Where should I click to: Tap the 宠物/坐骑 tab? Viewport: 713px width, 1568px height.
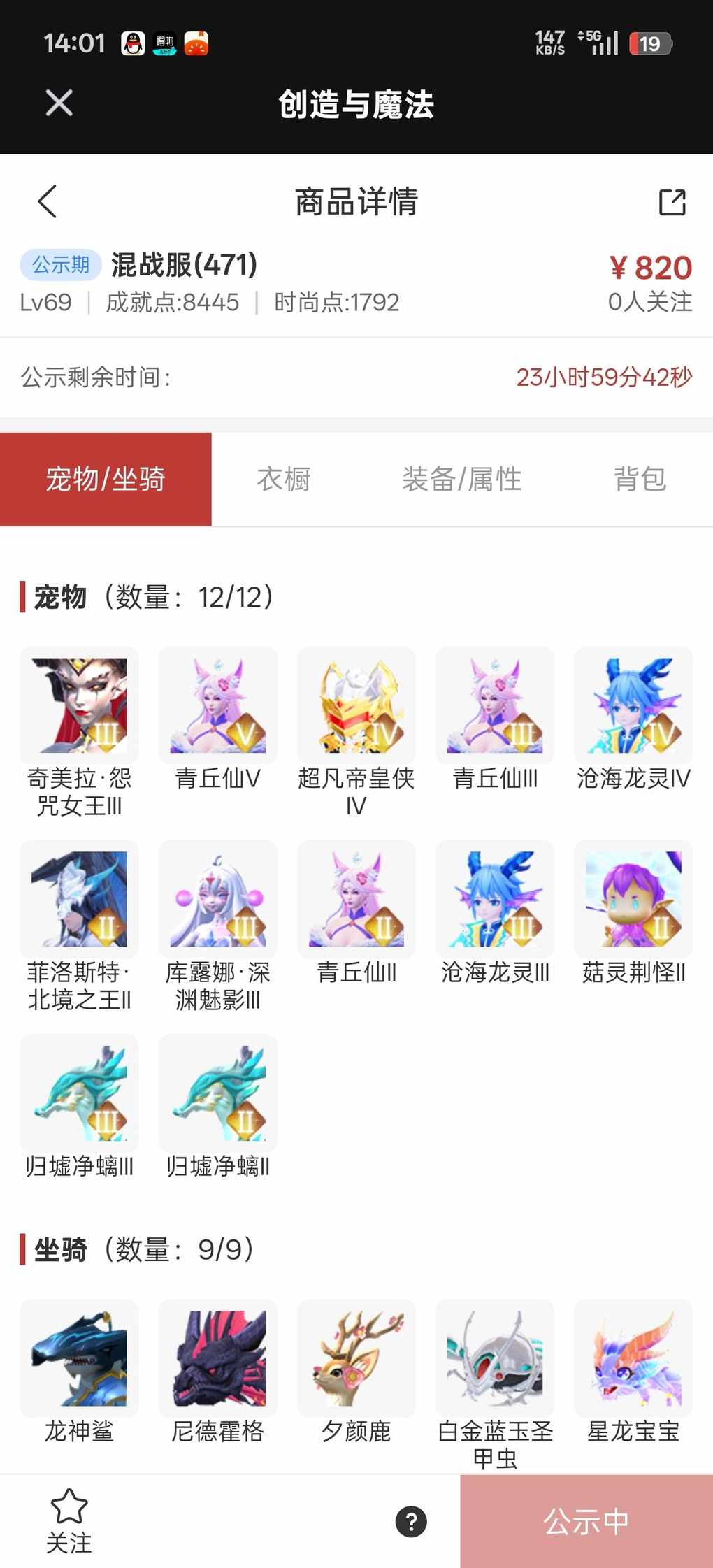click(106, 480)
